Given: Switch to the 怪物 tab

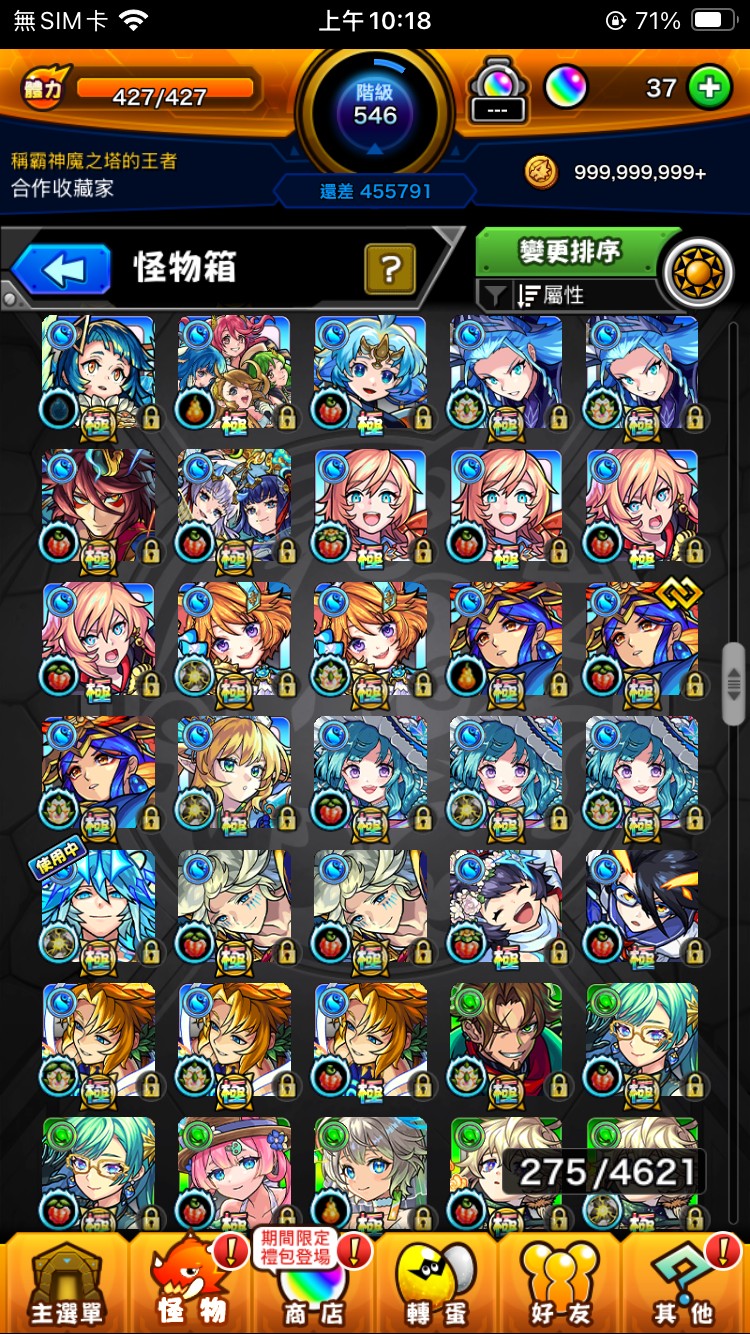Looking at the screenshot, I should click(190, 1283).
